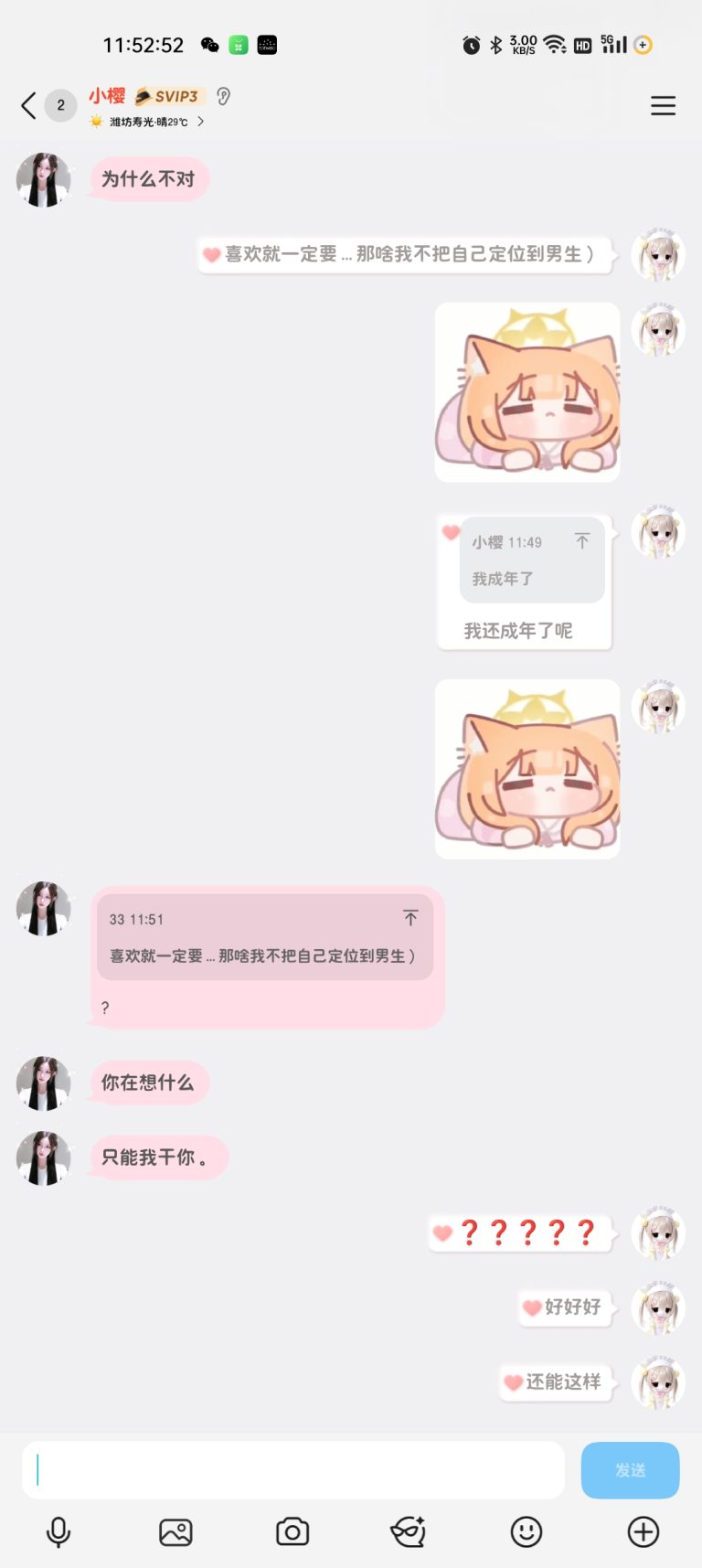Image resolution: width=702 pixels, height=1568 pixels.
Task: Tap the heart icon on the ？？？？？ message
Action: [x=441, y=1233]
